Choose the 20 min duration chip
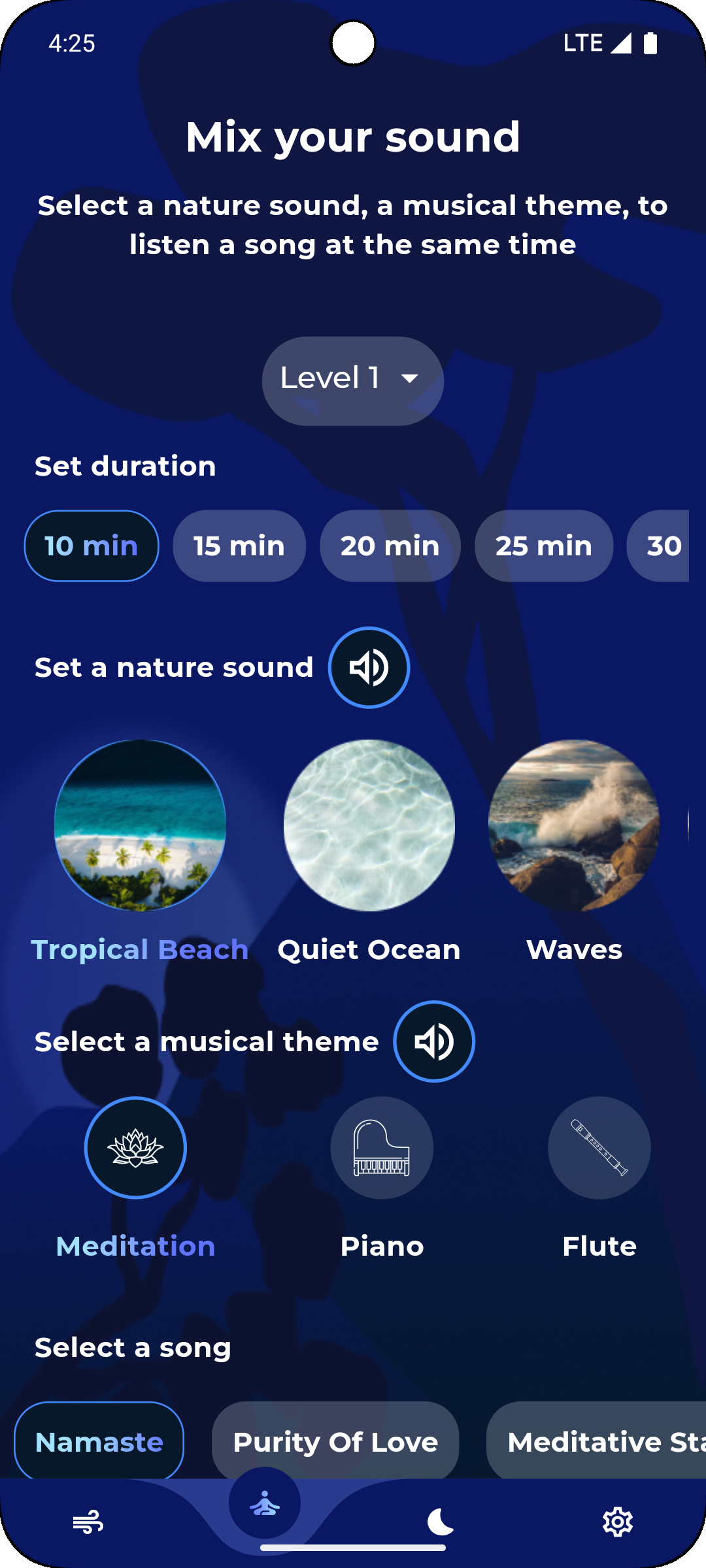The height and width of the screenshot is (1568, 706). [390, 546]
